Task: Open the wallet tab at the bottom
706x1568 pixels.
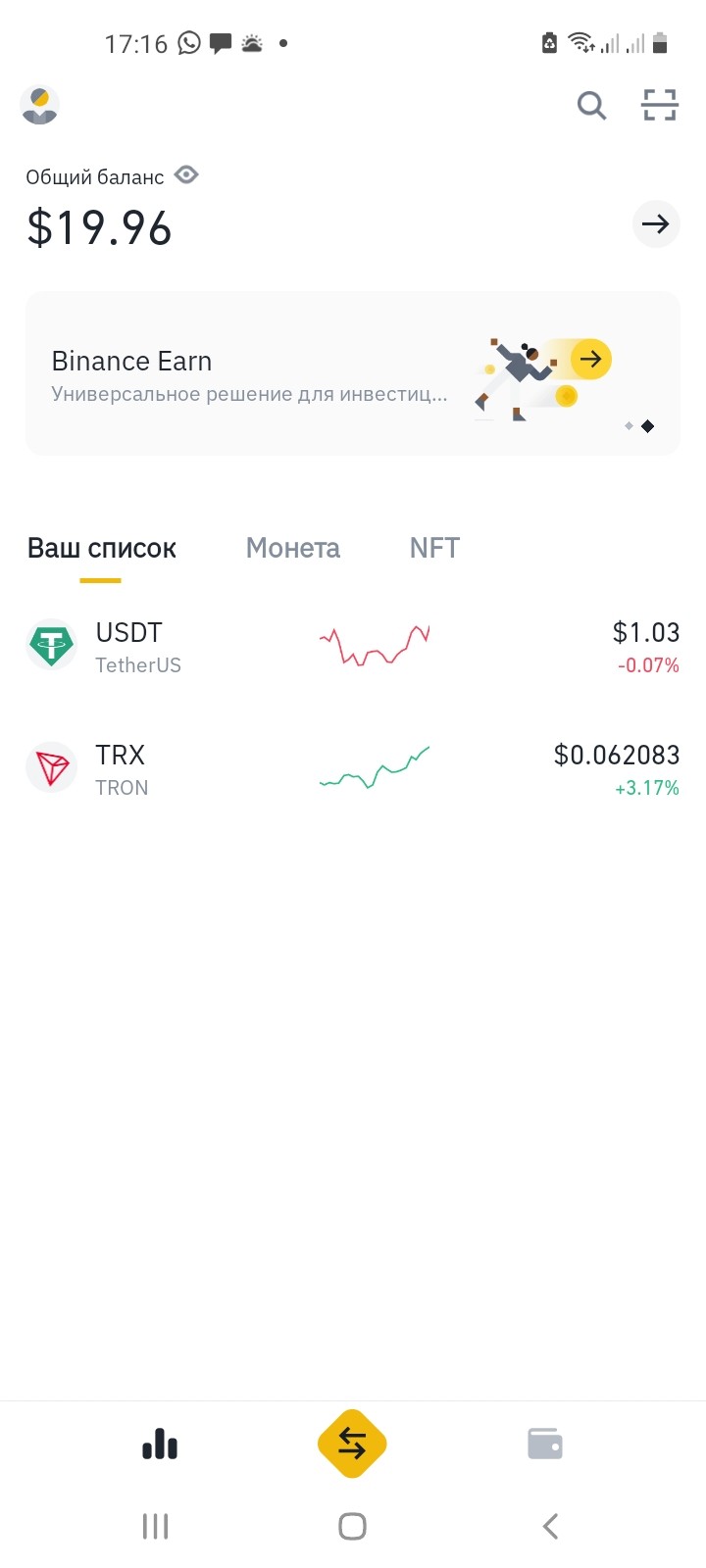Action: click(545, 1445)
